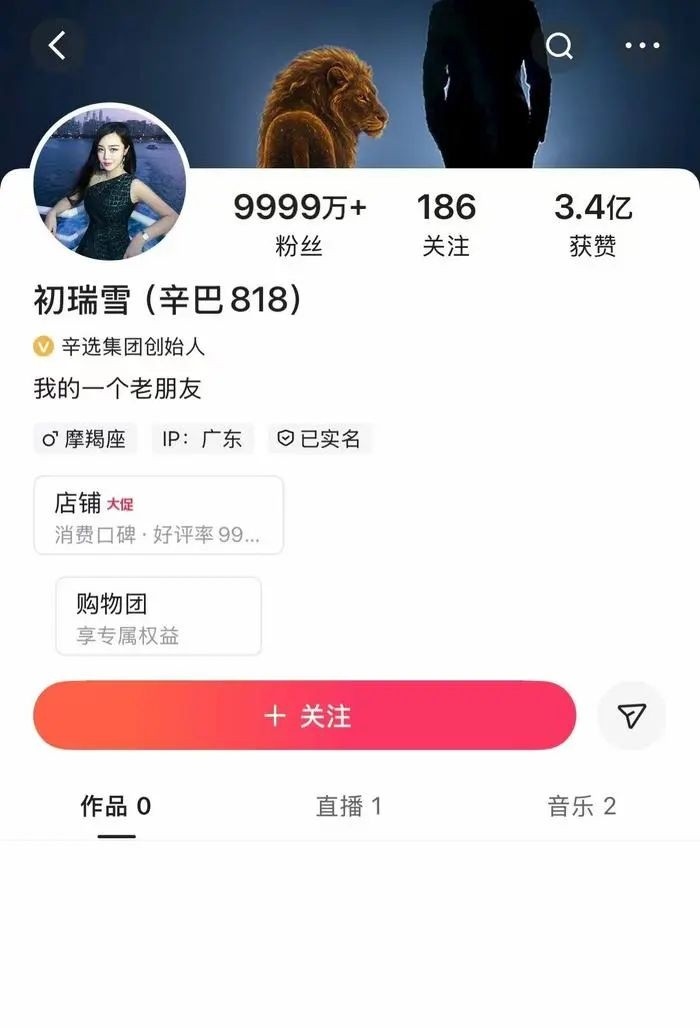View the profile avatar photo
This screenshot has height=1028, width=700.
point(110,181)
